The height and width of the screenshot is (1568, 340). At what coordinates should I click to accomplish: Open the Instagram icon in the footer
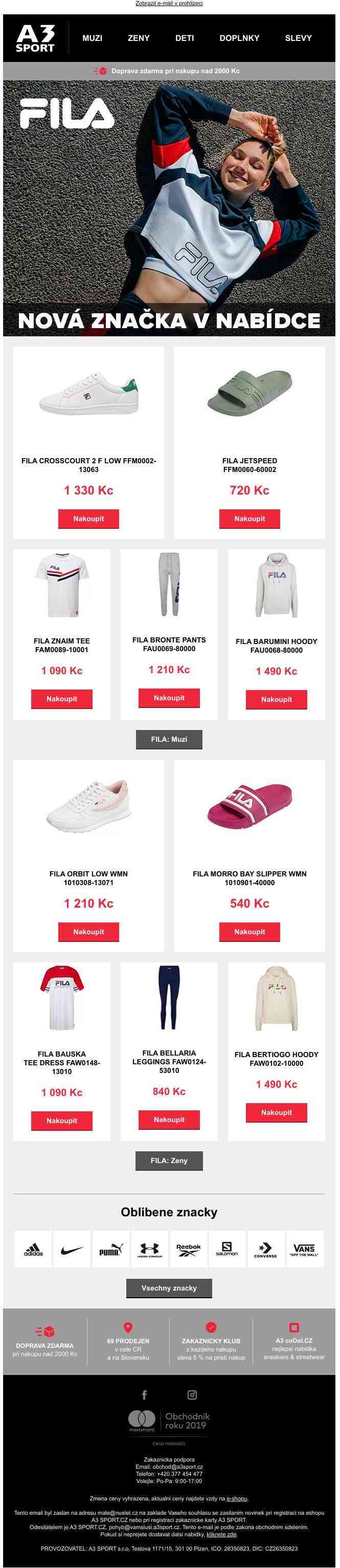coord(192,1394)
